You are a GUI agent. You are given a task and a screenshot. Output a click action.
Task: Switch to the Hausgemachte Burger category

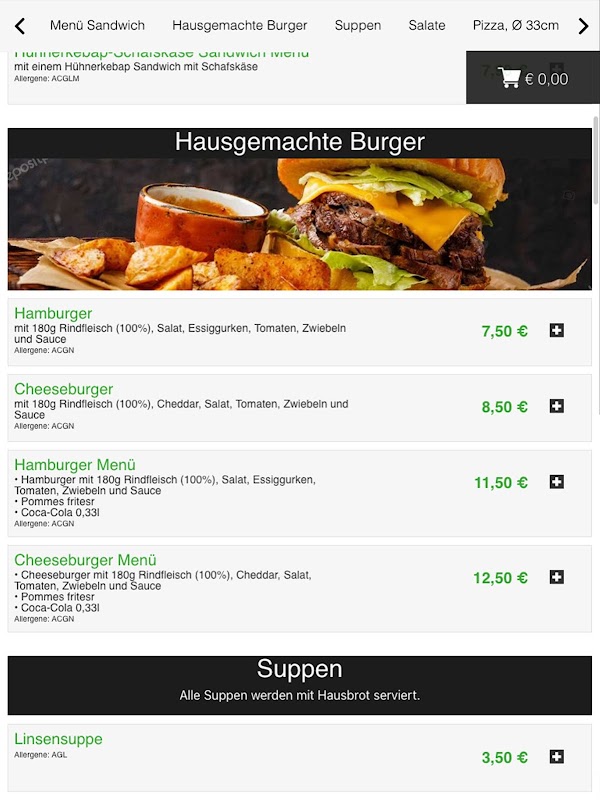(240, 25)
